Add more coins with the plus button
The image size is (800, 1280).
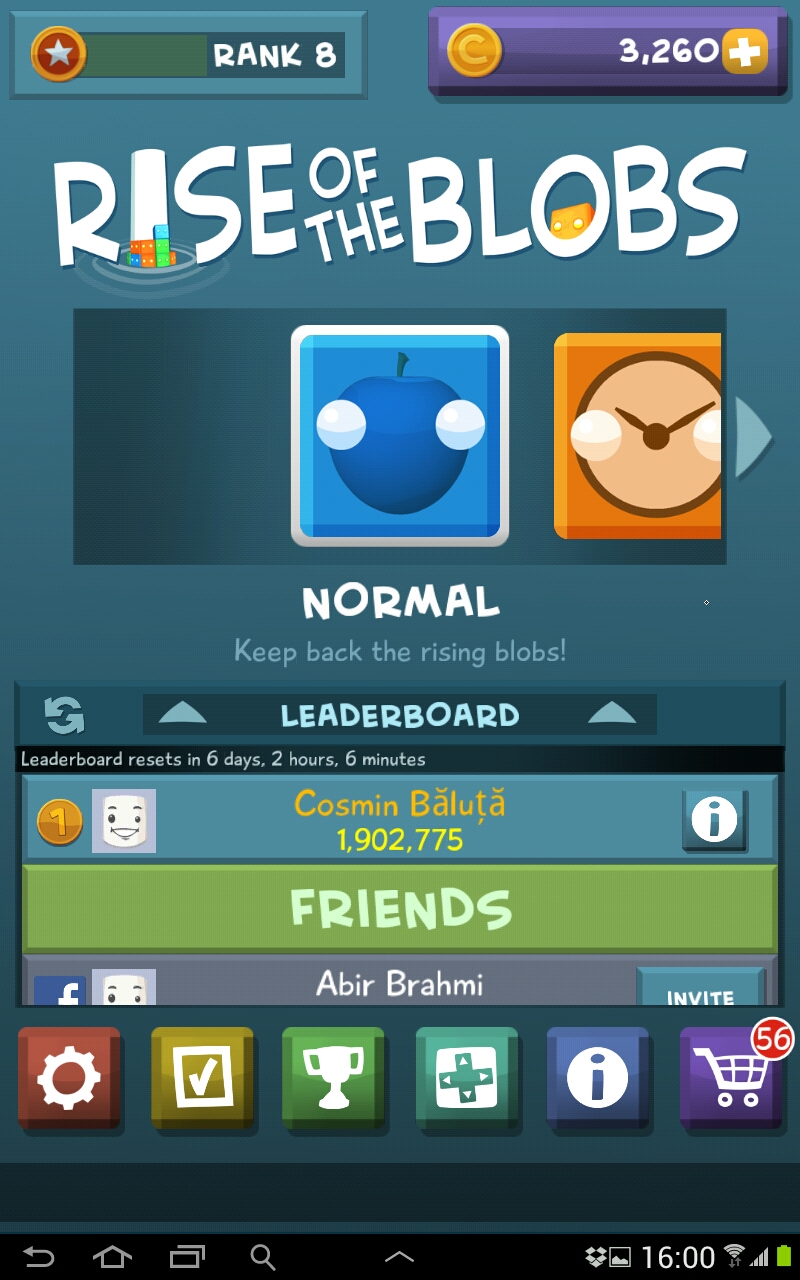[x=744, y=51]
